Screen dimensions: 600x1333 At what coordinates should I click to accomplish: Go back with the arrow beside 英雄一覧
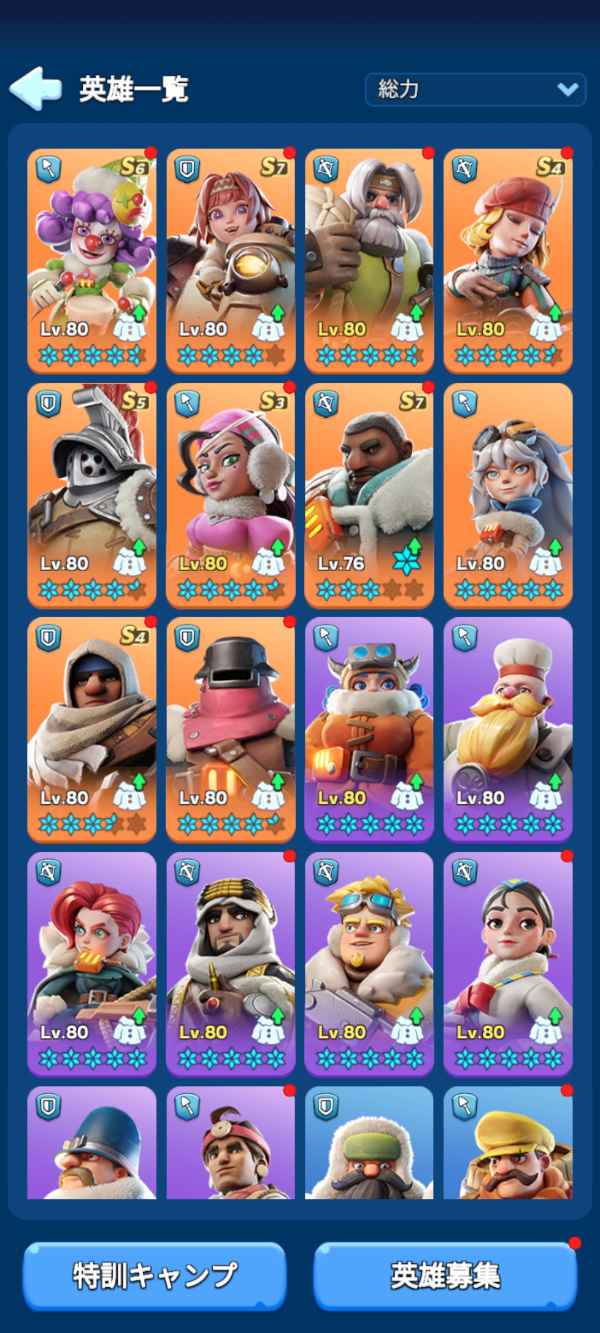(36, 89)
